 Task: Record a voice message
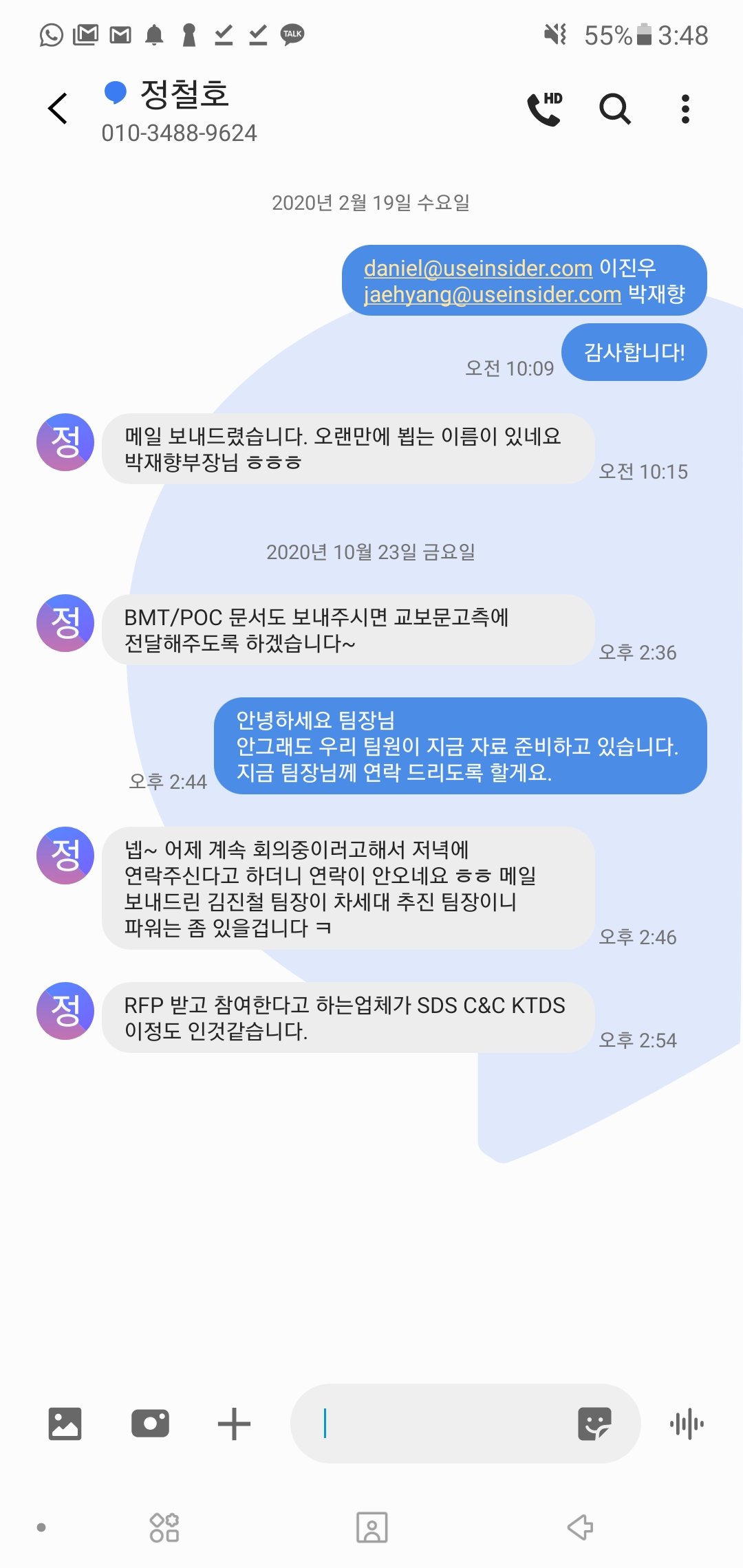click(687, 1424)
